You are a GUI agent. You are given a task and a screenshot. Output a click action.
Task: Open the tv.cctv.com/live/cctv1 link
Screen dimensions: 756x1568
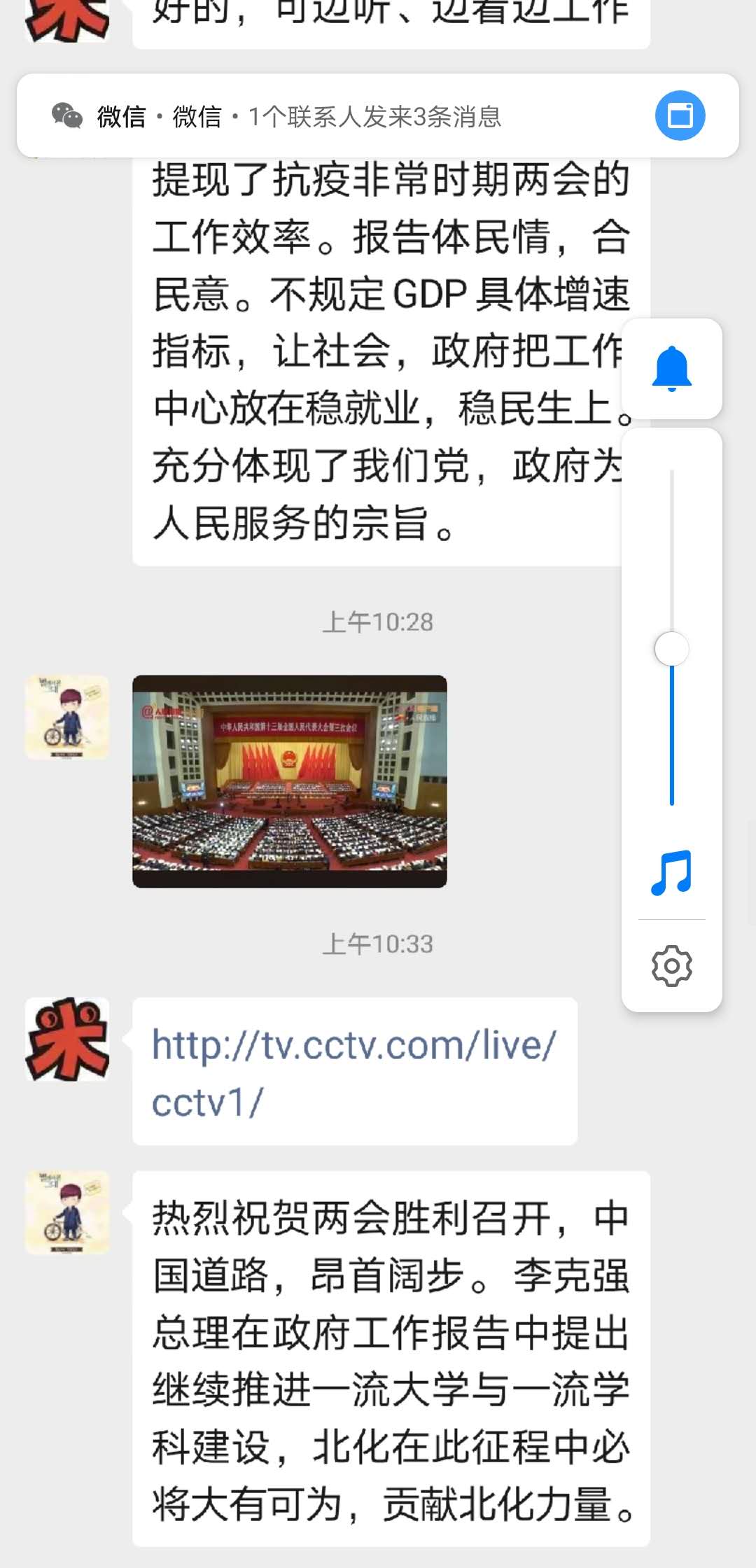(x=353, y=1072)
